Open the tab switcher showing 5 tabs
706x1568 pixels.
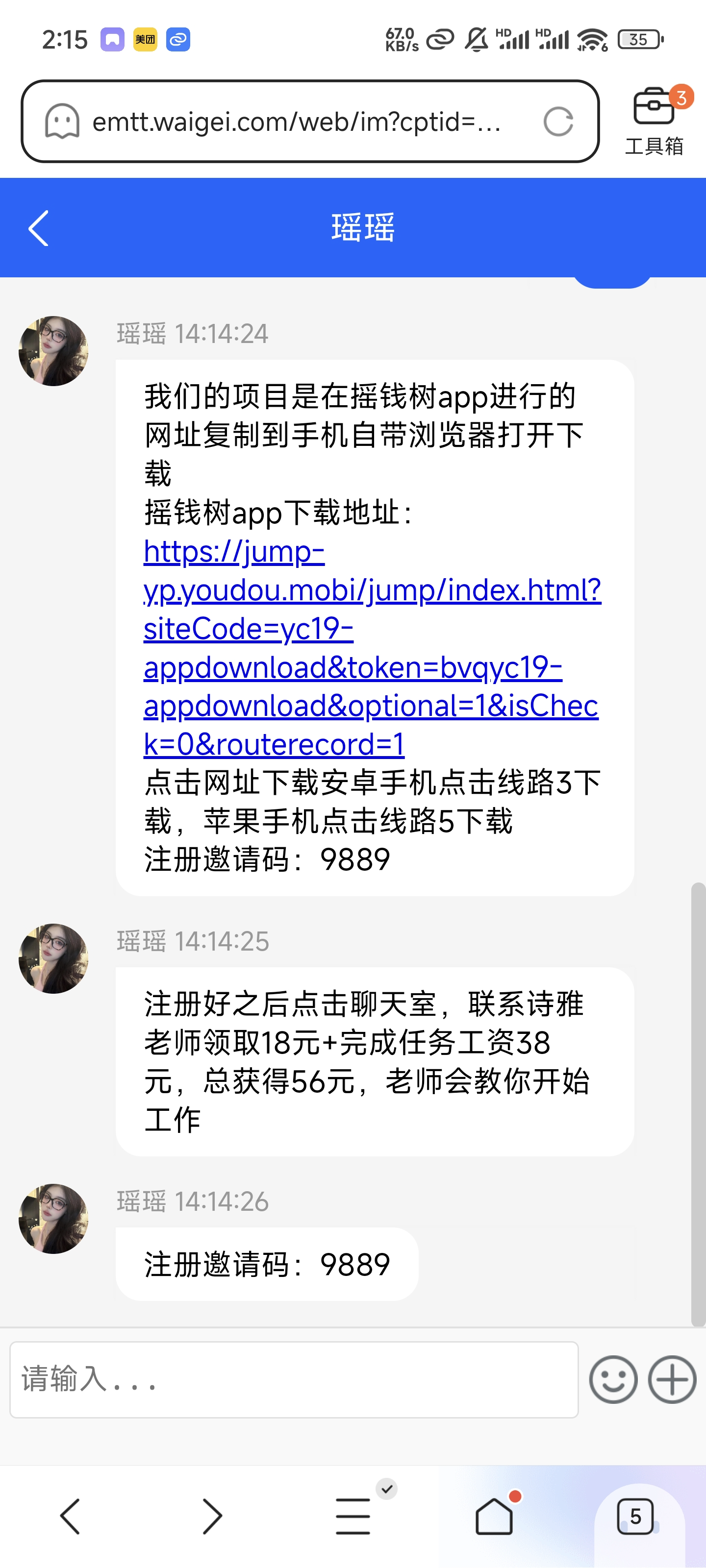click(635, 1516)
